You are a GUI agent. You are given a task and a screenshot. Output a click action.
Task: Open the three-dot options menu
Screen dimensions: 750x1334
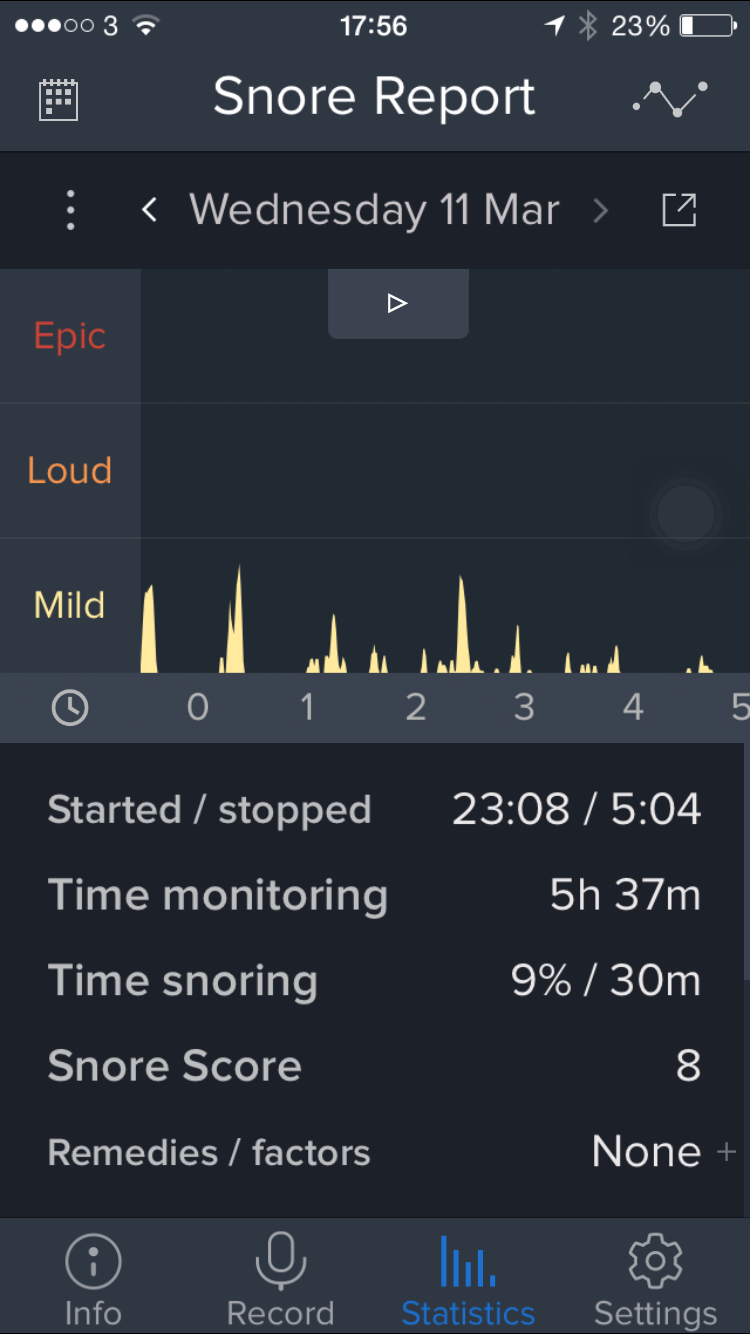tap(70, 210)
